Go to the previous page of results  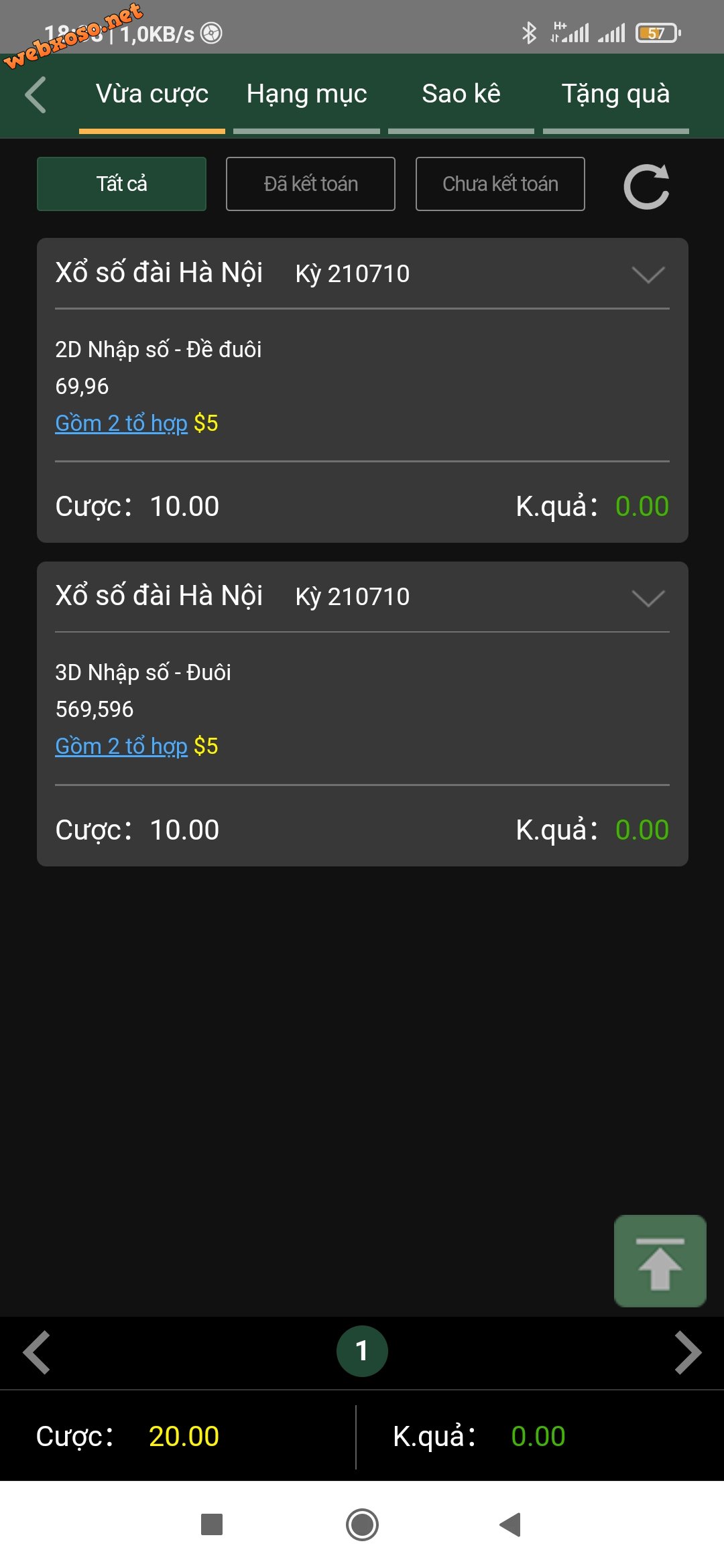coord(37,1352)
